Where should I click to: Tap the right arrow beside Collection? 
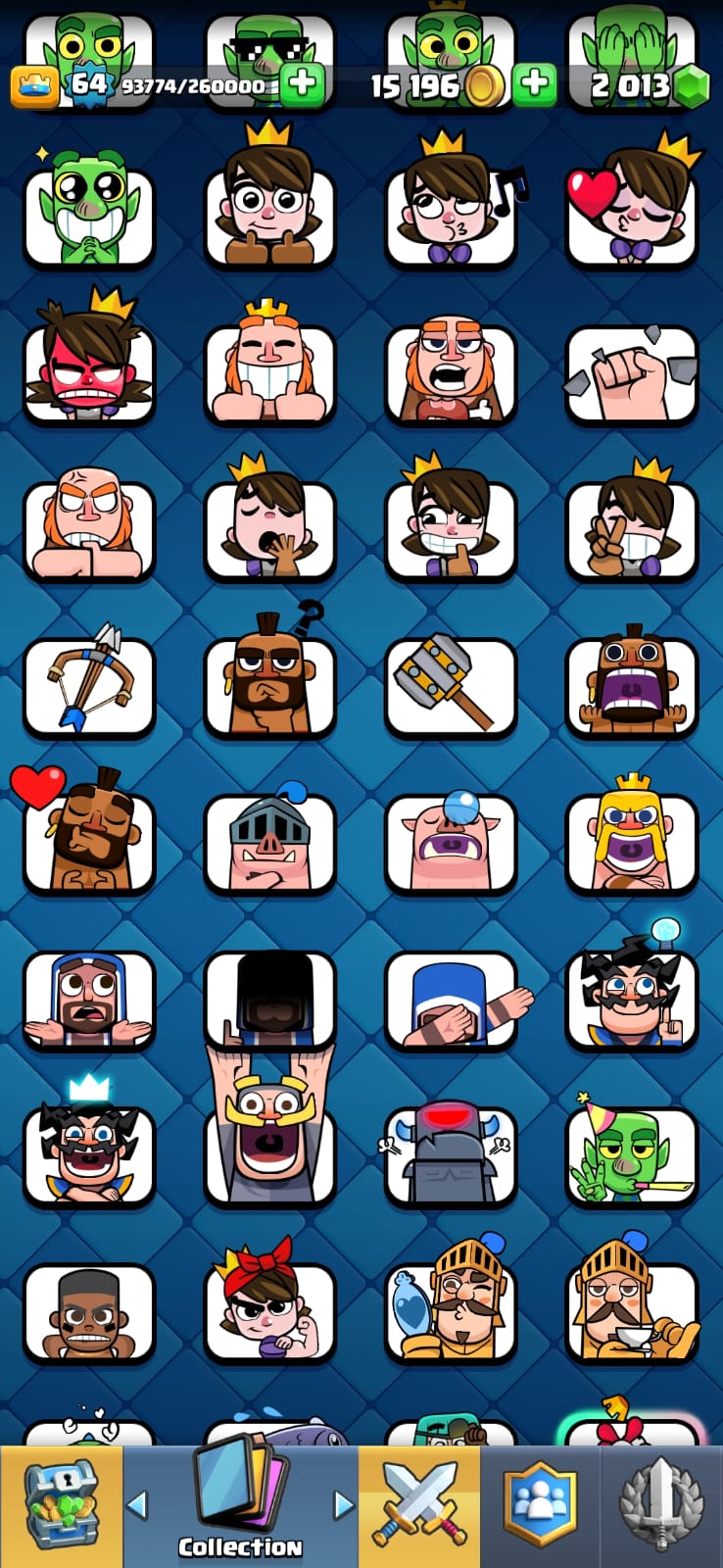[343, 1504]
